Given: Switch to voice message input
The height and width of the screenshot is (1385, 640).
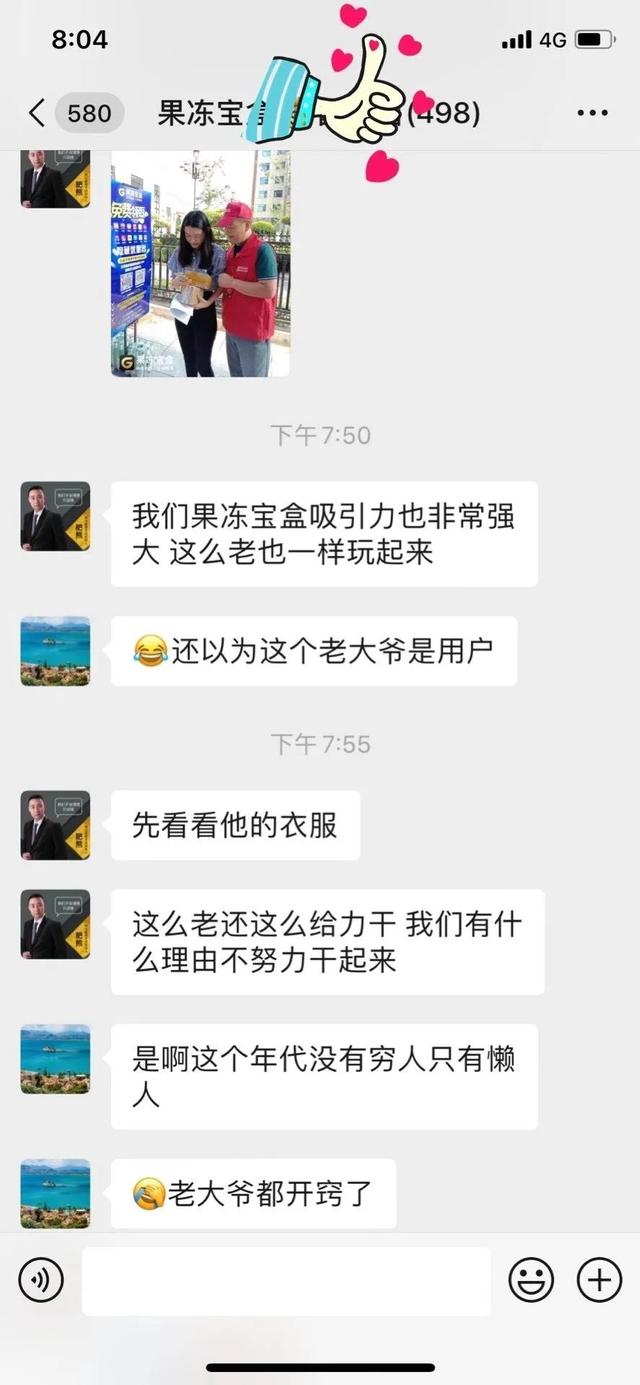Looking at the screenshot, I should (41, 1280).
